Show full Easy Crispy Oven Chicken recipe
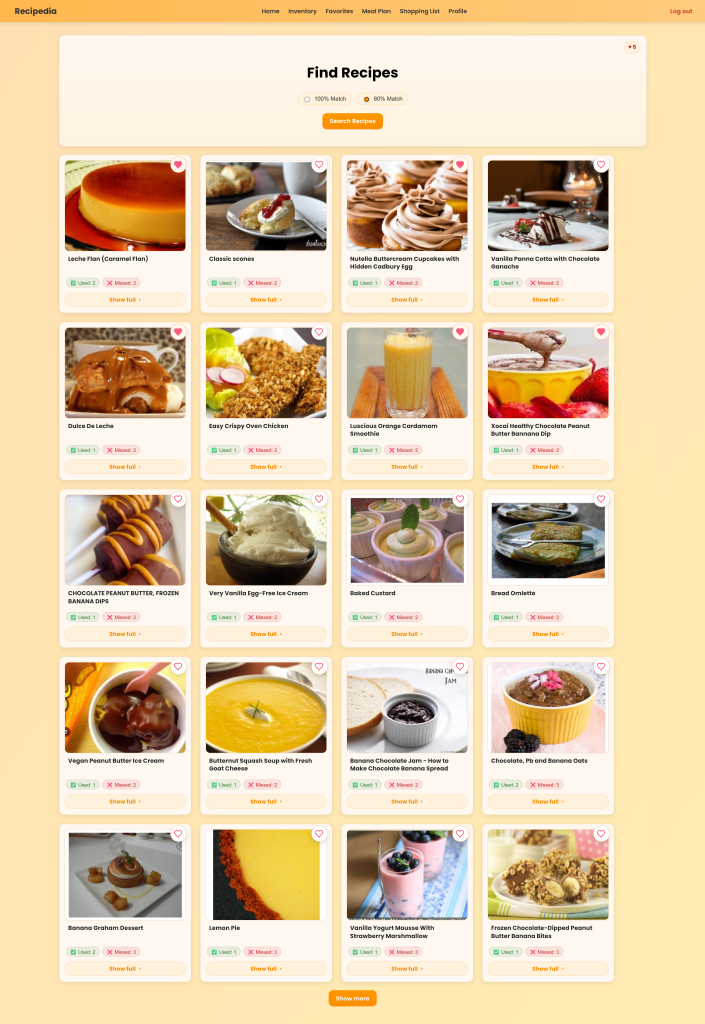 pyautogui.click(x=266, y=467)
